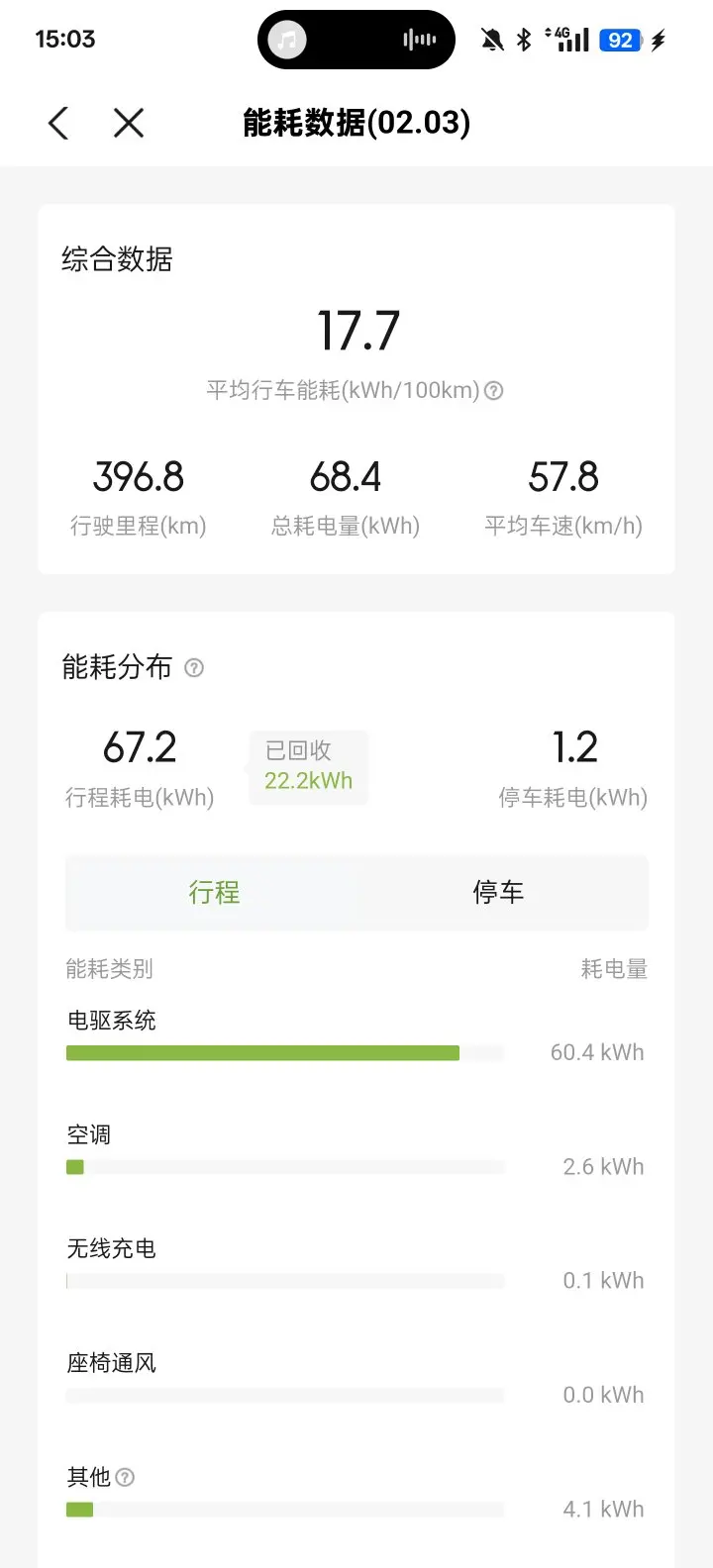Open the music playback pill at top

[356, 40]
